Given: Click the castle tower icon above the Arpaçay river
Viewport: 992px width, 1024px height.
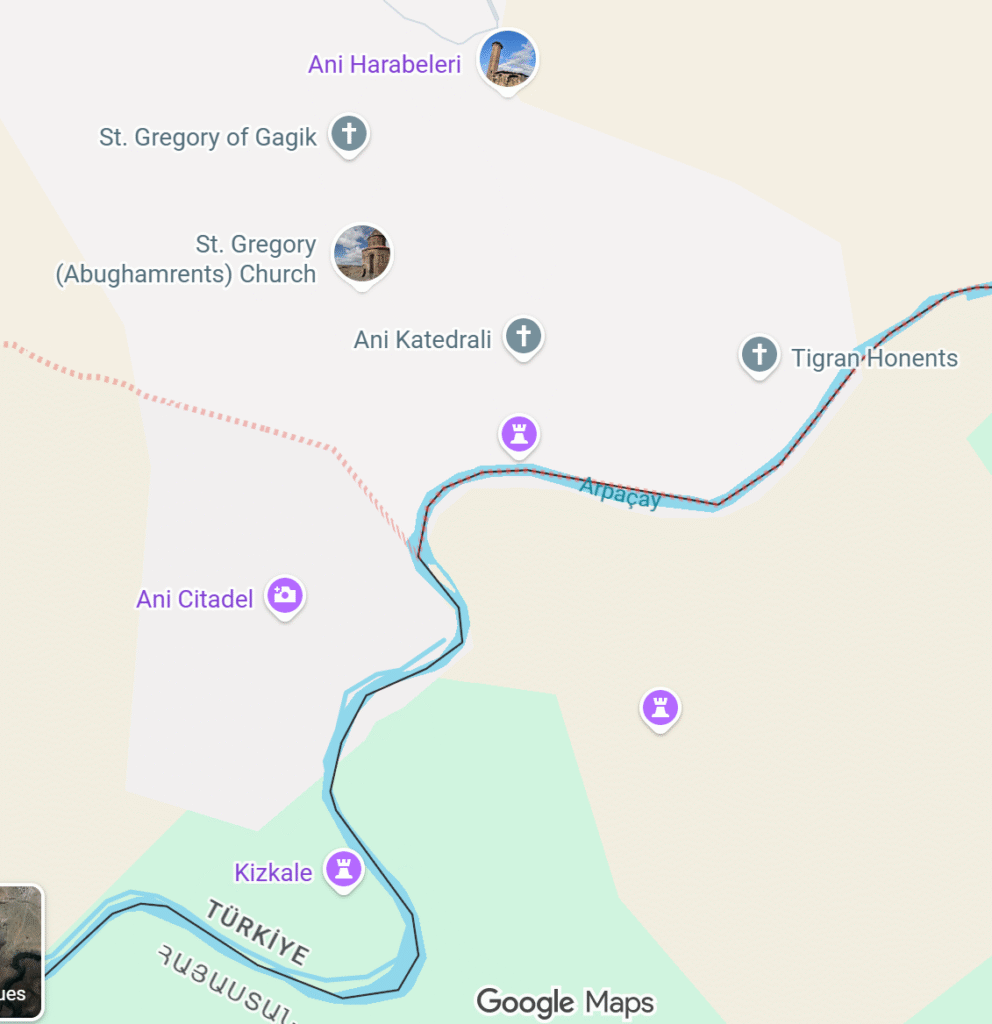Looking at the screenshot, I should tap(518, 435).
